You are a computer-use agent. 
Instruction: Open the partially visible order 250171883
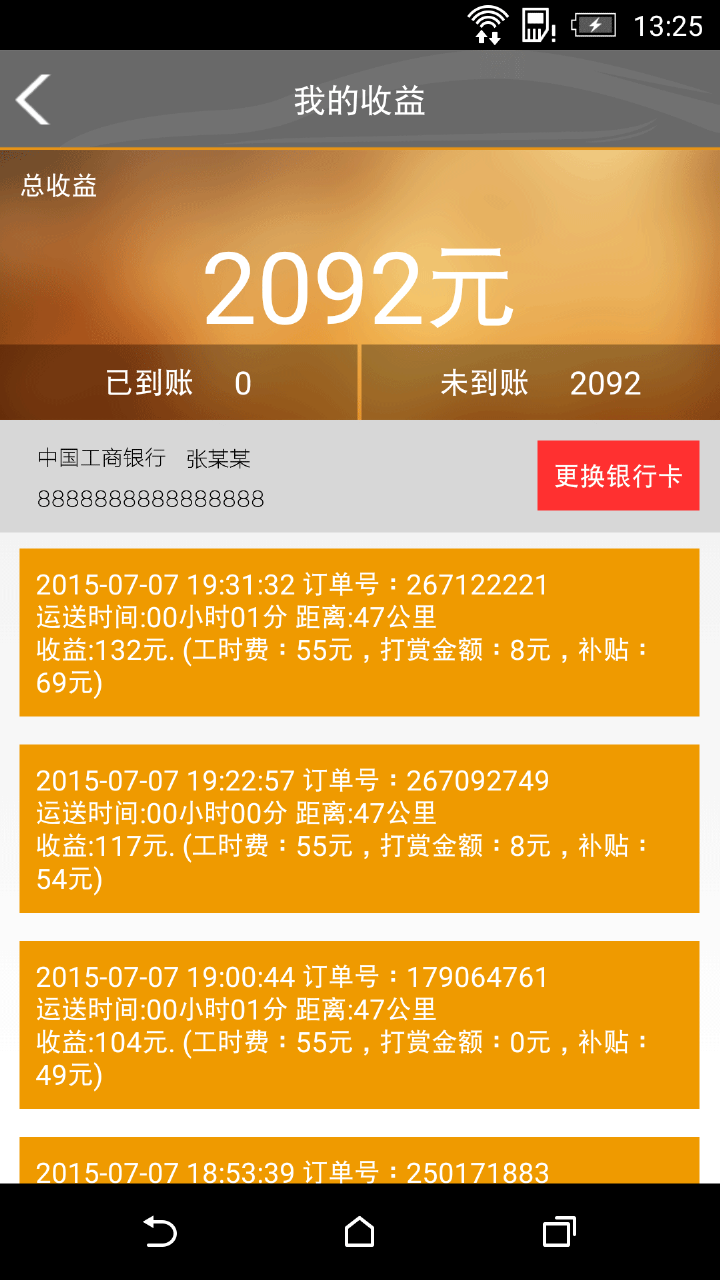coord(358,1172)
